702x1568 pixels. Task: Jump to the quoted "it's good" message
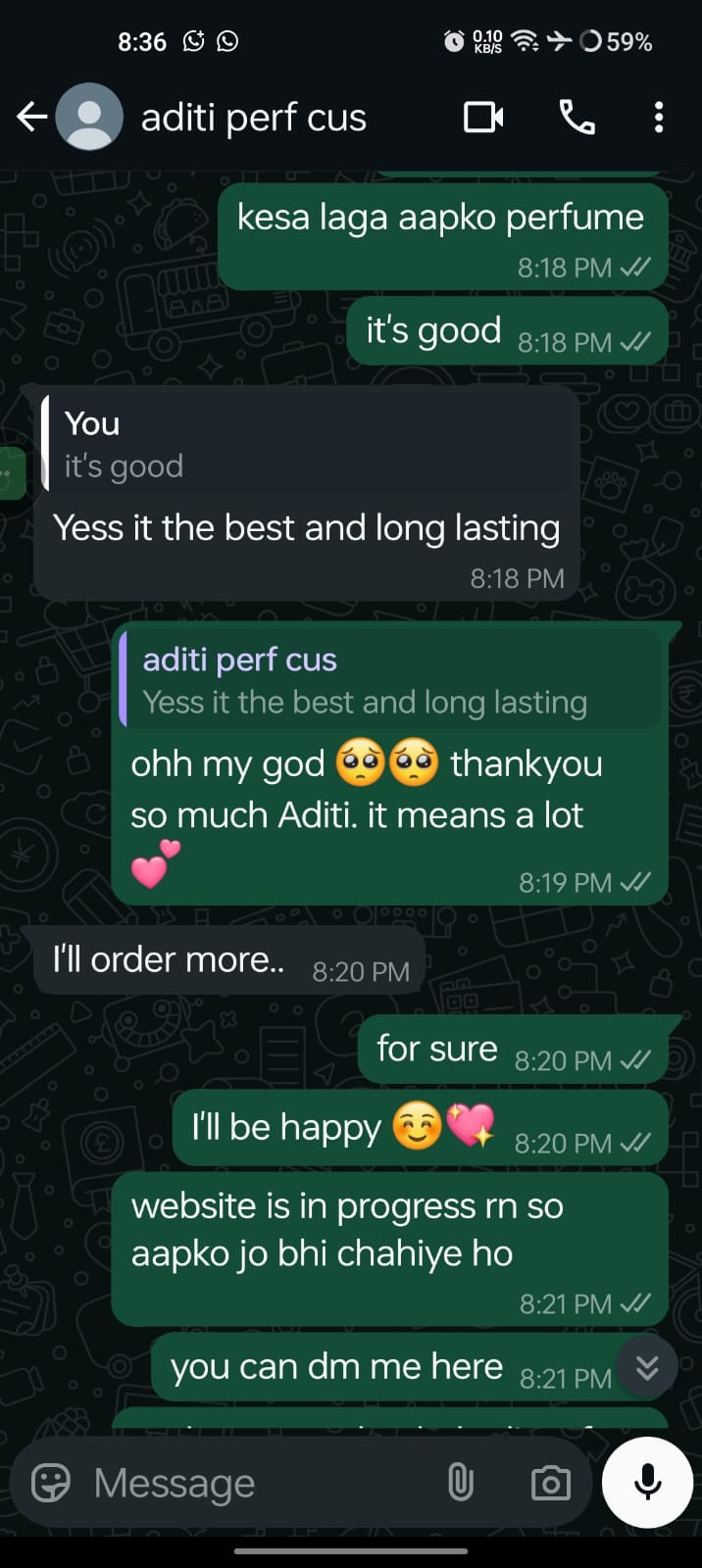coord(306,445)
